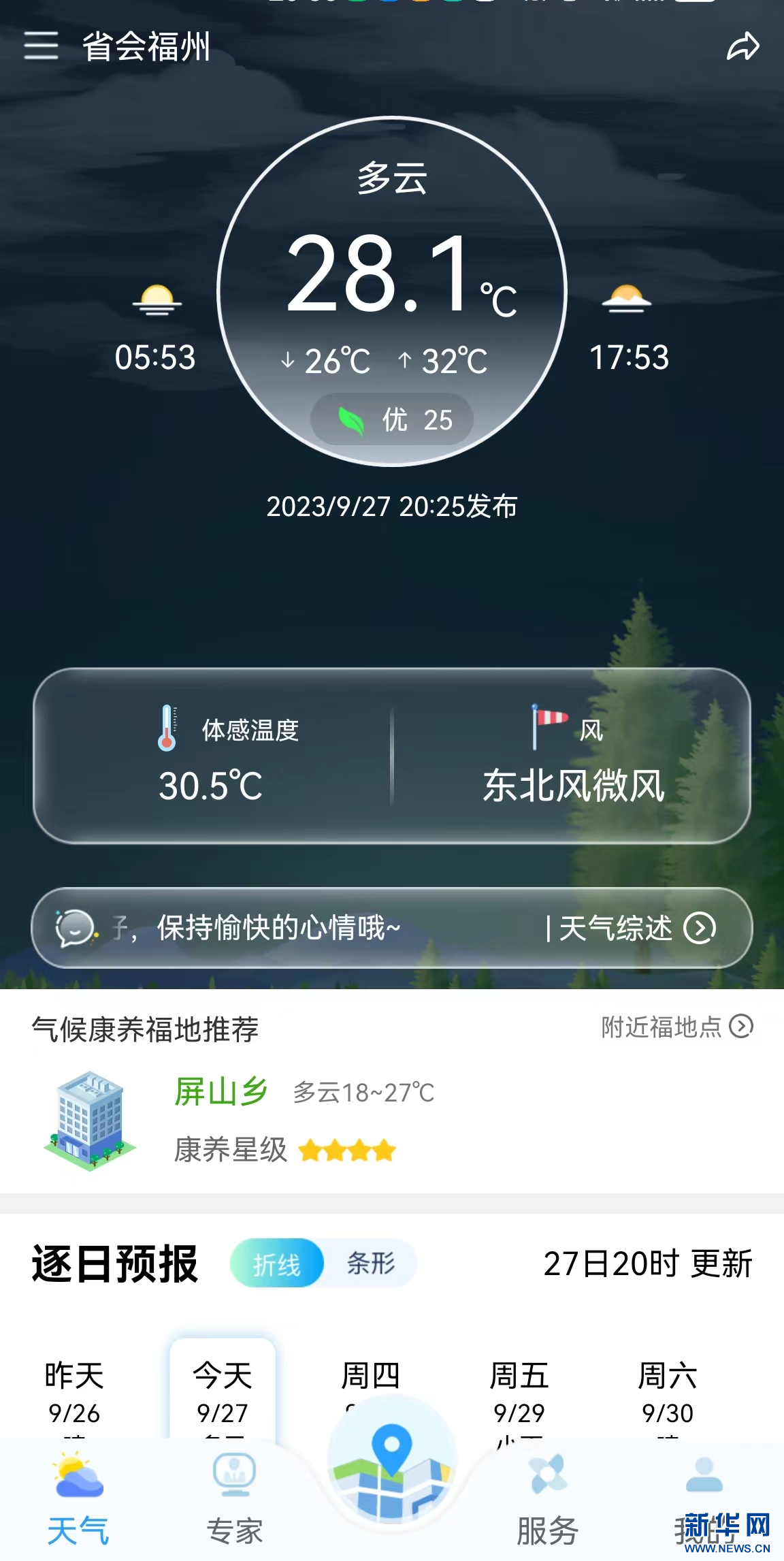Share the Fuzhou weather page
The height and width of the screenshot is (1561, 784).
coord(742,46)
